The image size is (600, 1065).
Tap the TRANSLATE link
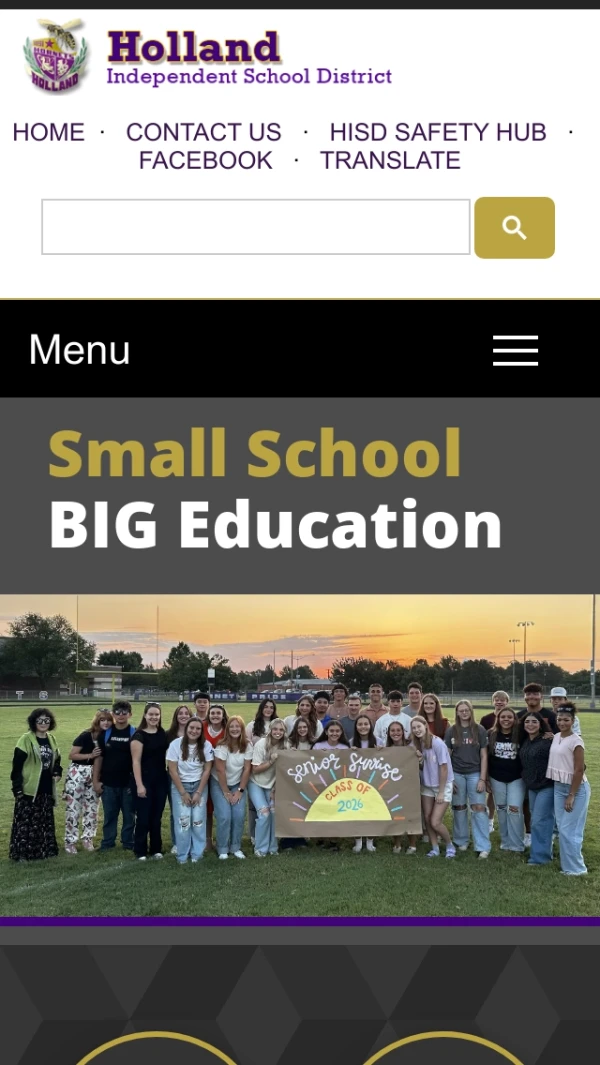point(390,160)
